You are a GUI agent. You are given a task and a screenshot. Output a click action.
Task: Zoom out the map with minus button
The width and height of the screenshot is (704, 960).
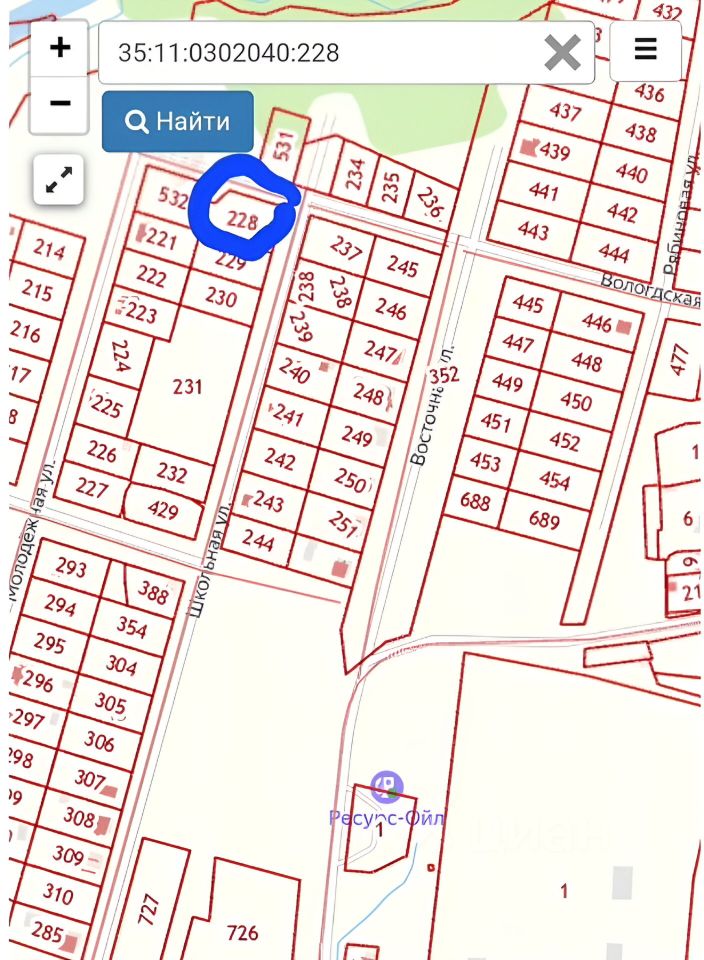pyautogui.click(x=60, y=103)
